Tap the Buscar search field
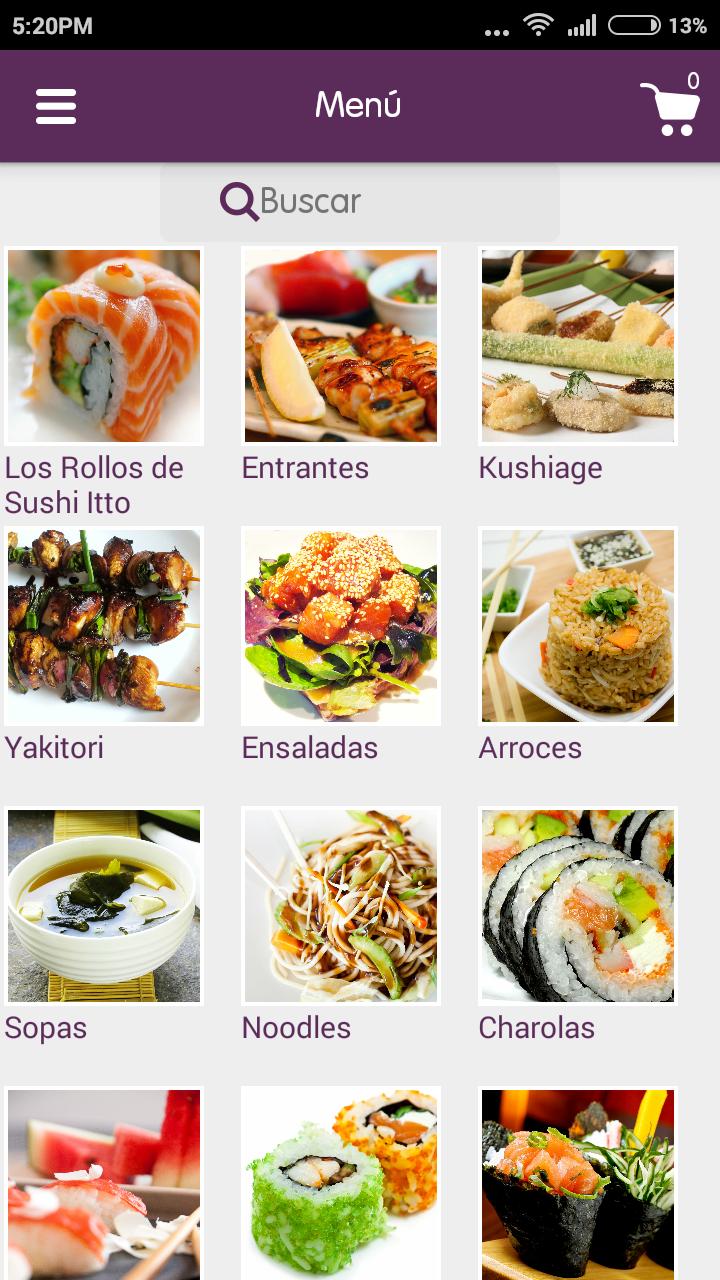 pos(360,200)
